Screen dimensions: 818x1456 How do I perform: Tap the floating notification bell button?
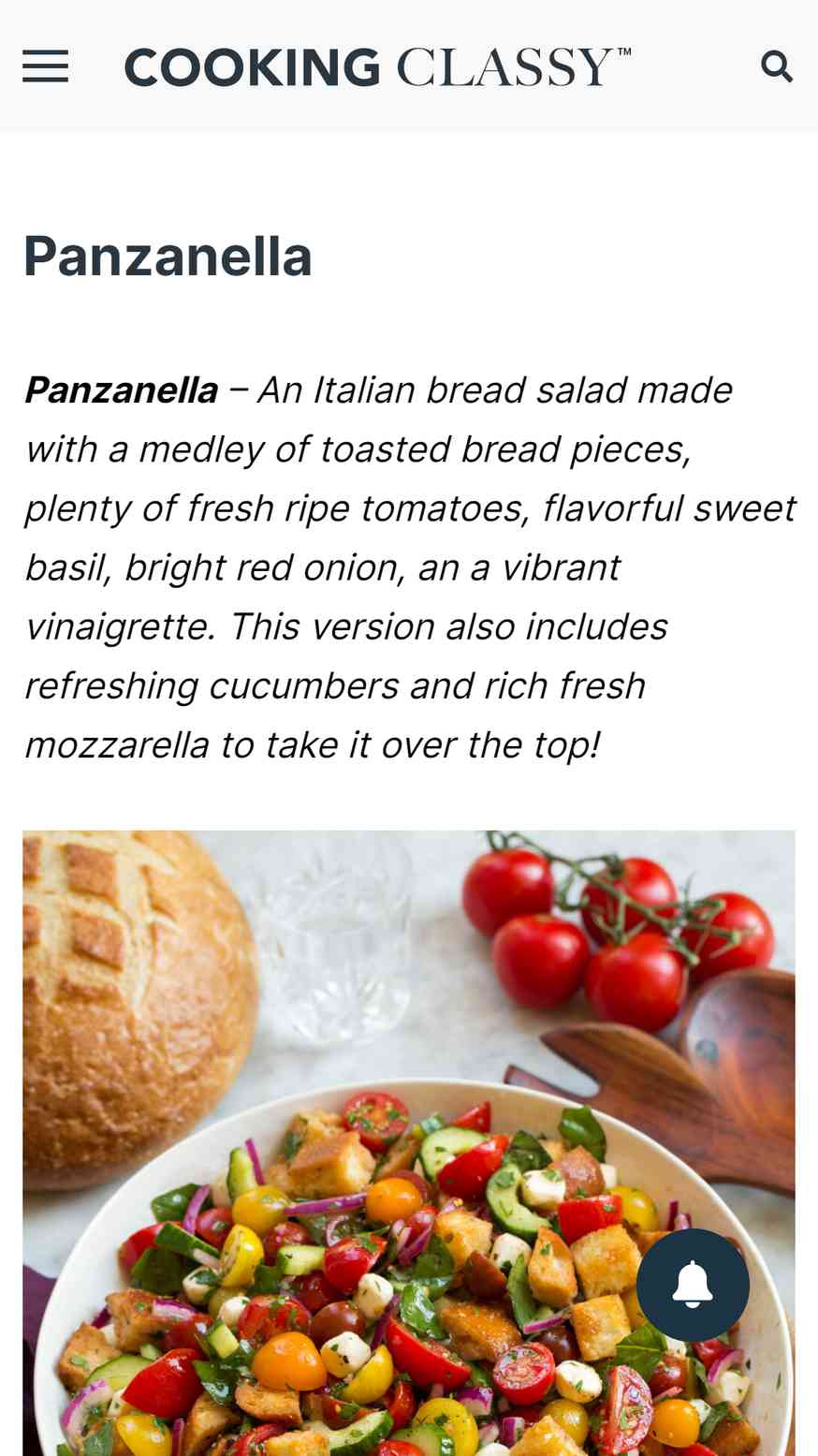click(x=693, y=1285)
